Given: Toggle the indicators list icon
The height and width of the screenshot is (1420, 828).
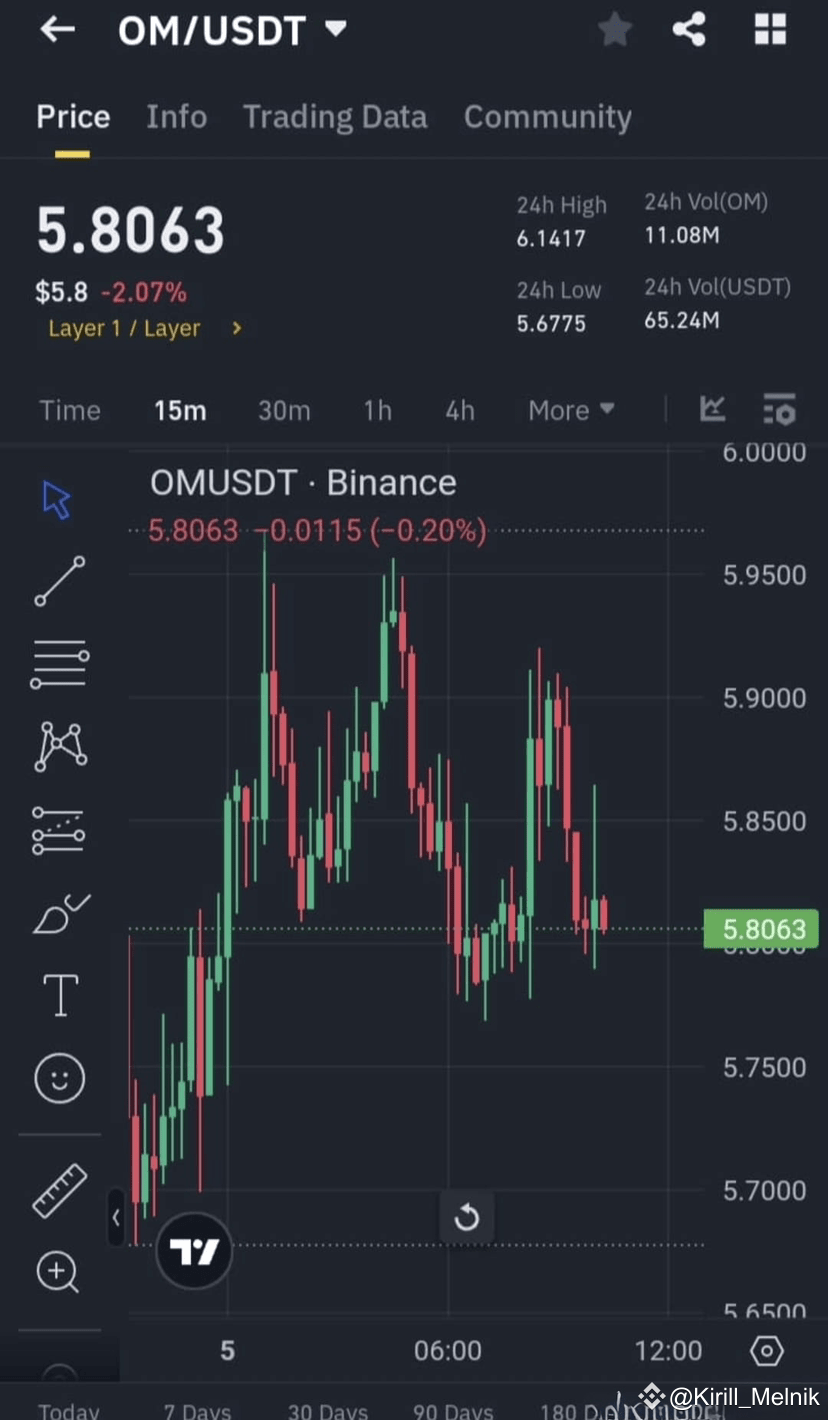Looking at the screenshot, I should click(780, 410).
